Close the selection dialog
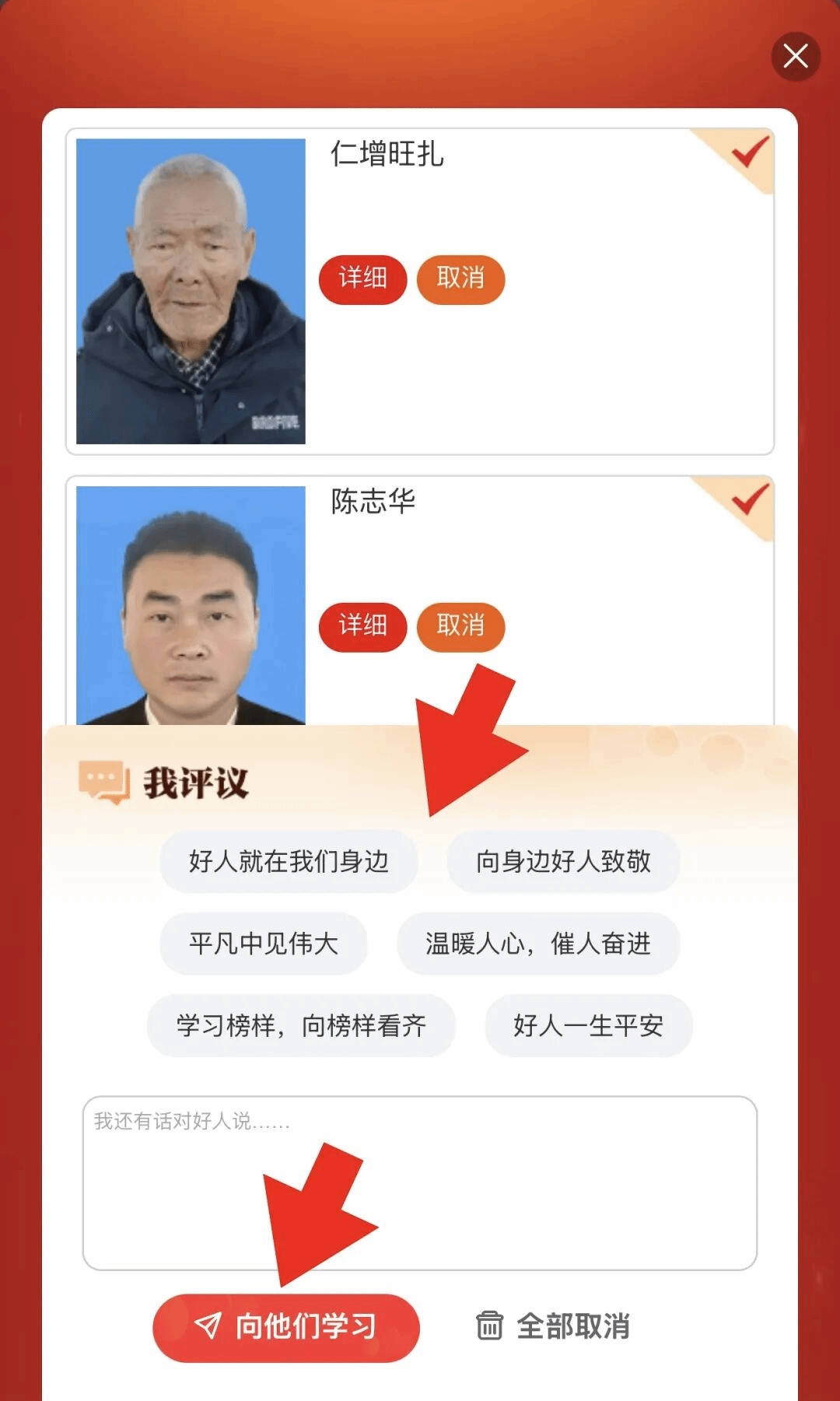840x1401 pixels. (x=795, y=56)
